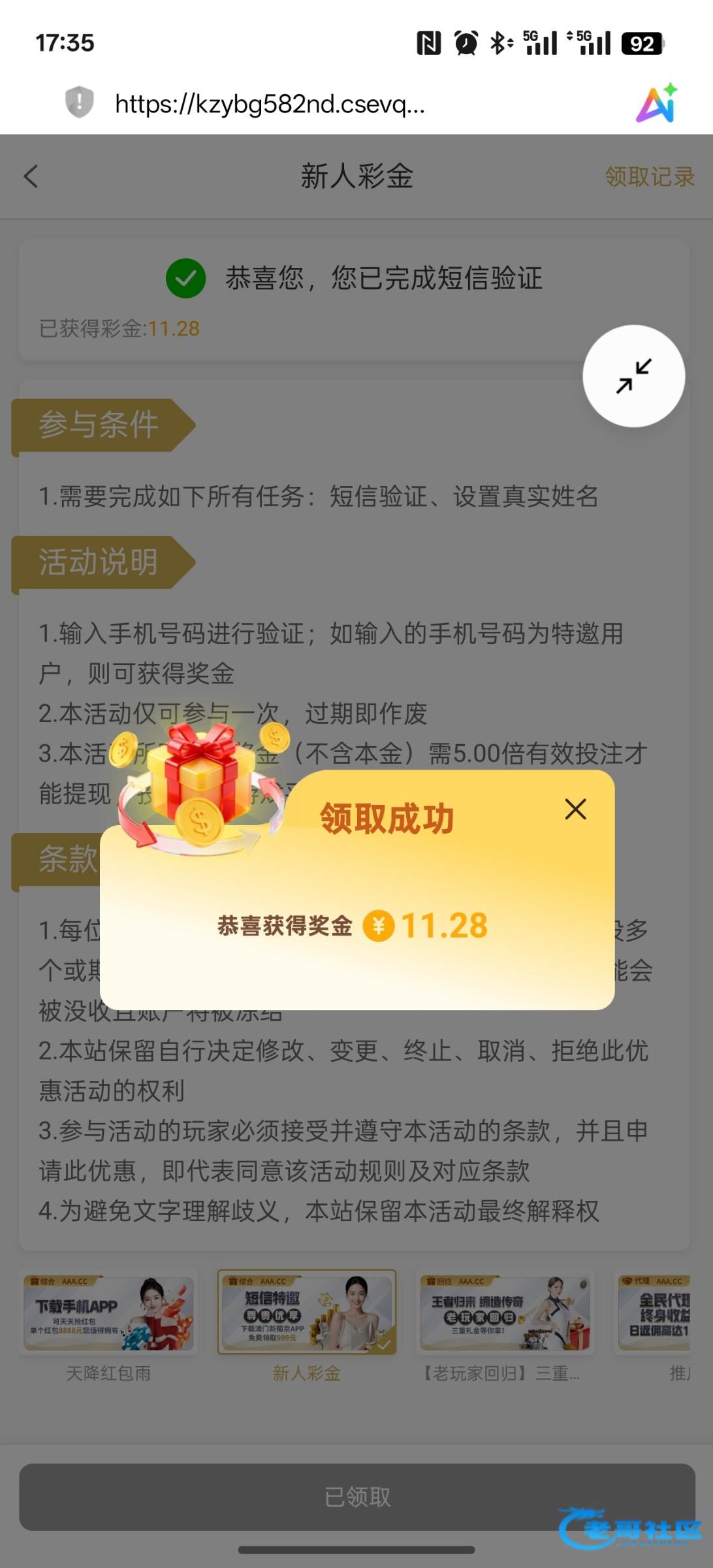
Task: Go back using the header arrow
Action: tap(31, 176)
